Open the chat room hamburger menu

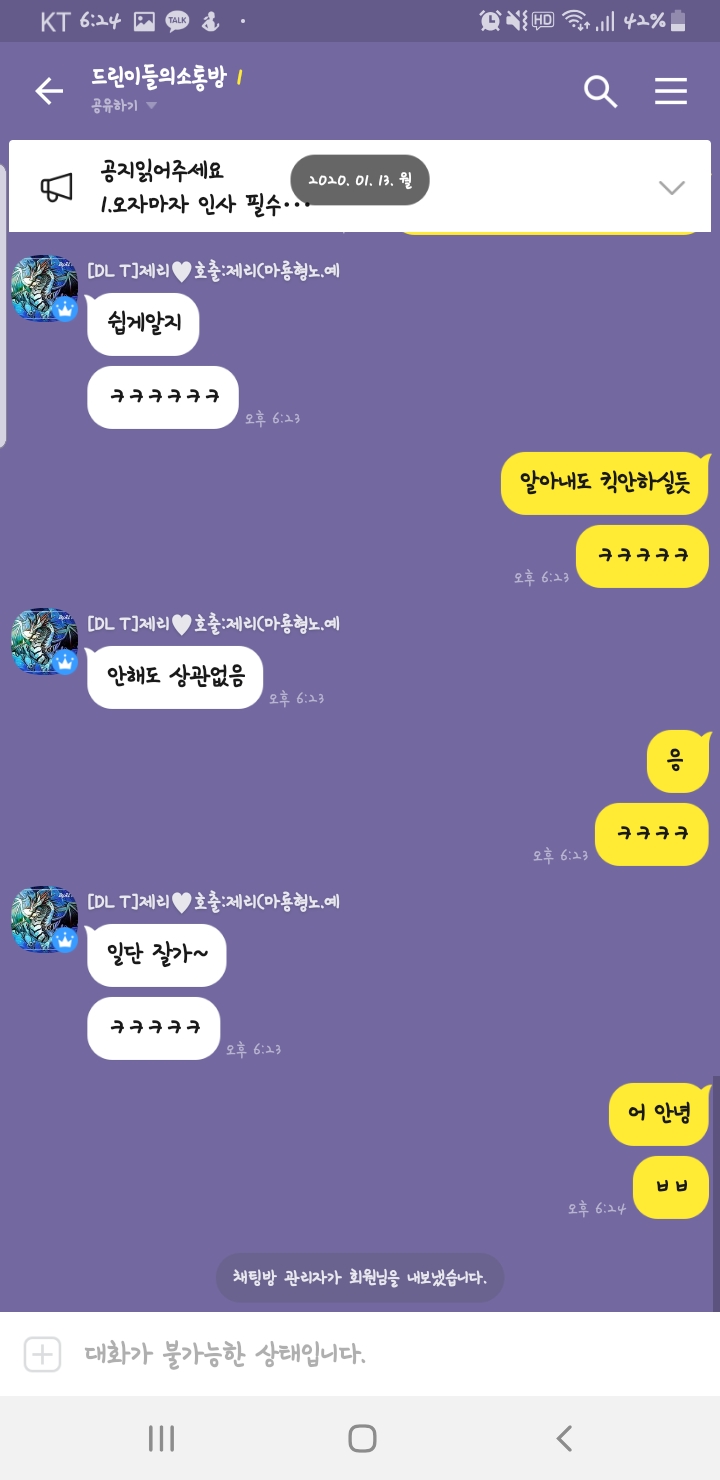671,92
